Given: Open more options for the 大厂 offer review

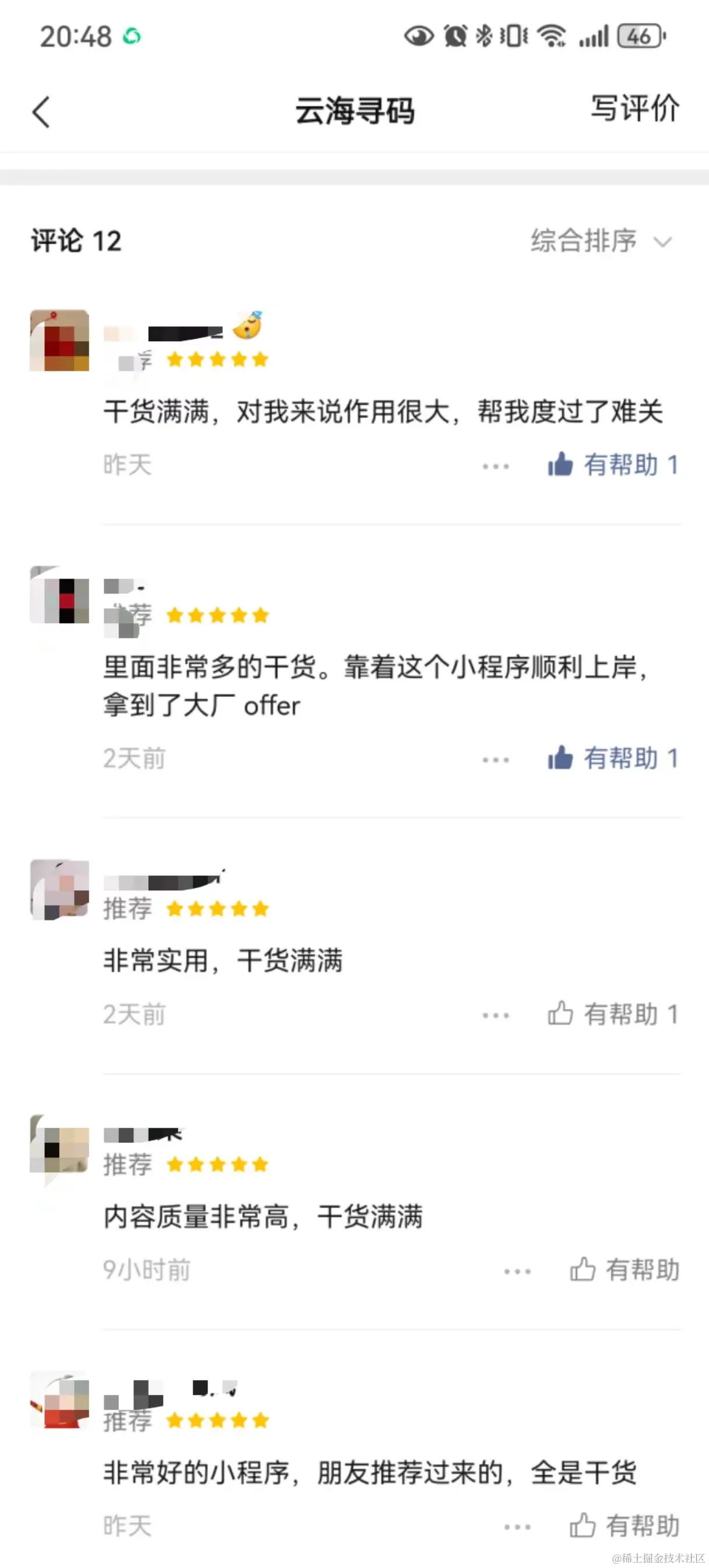Looking at the screenshot, I should click(496, 760).
